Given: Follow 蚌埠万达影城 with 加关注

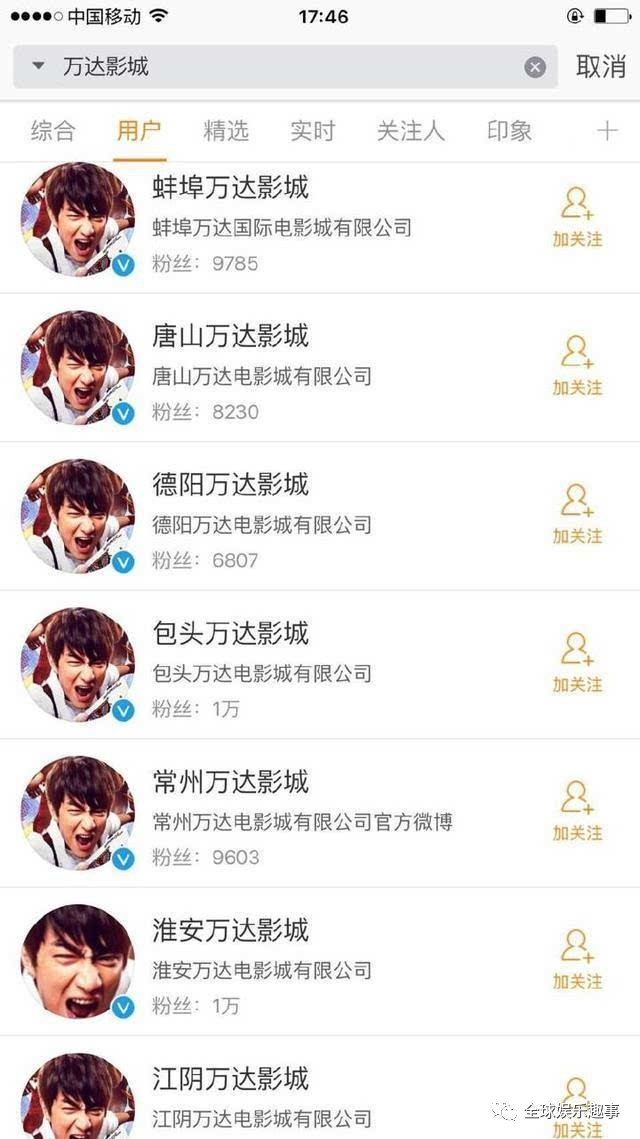Looking at the screenshot, I should click(x=577, y=218).
